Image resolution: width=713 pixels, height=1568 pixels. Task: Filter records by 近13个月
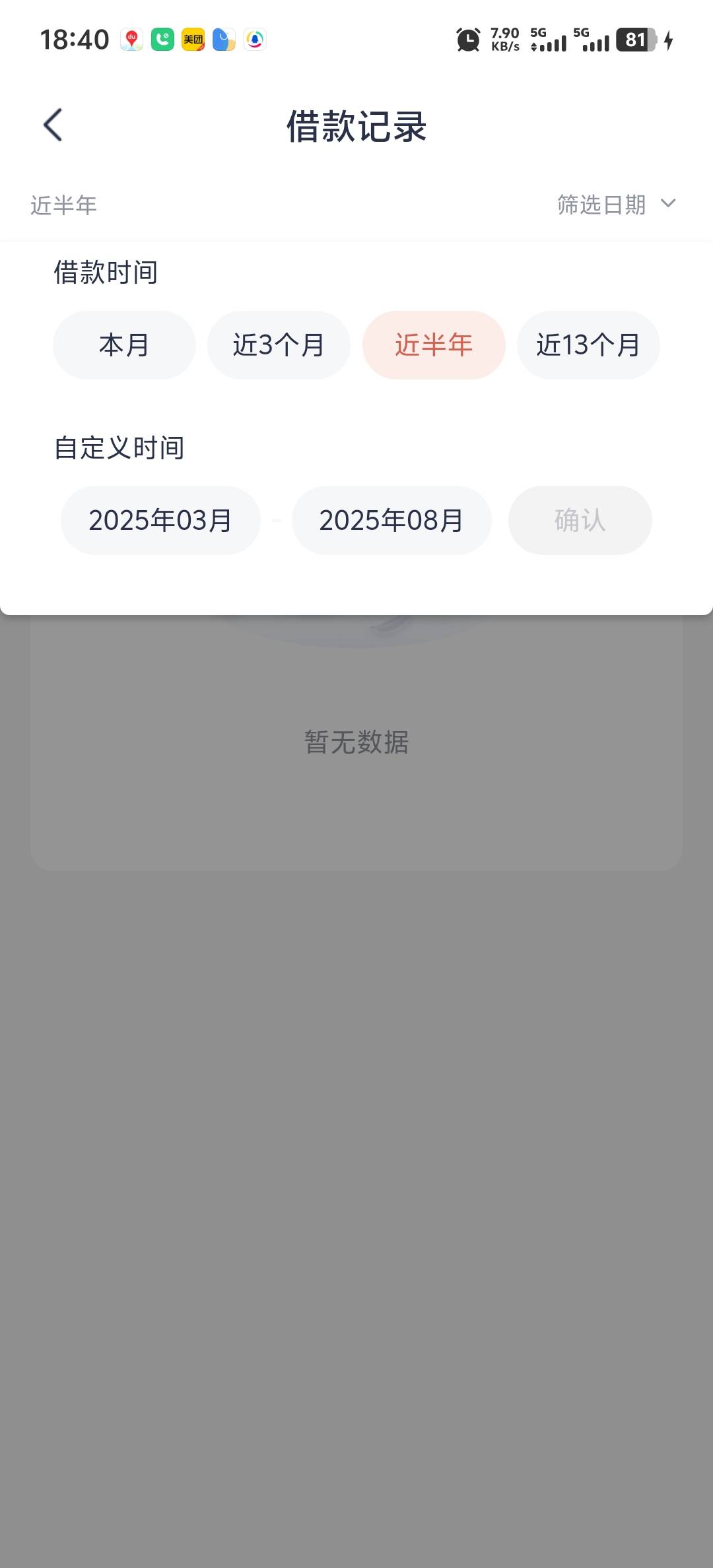pos(588,345)
